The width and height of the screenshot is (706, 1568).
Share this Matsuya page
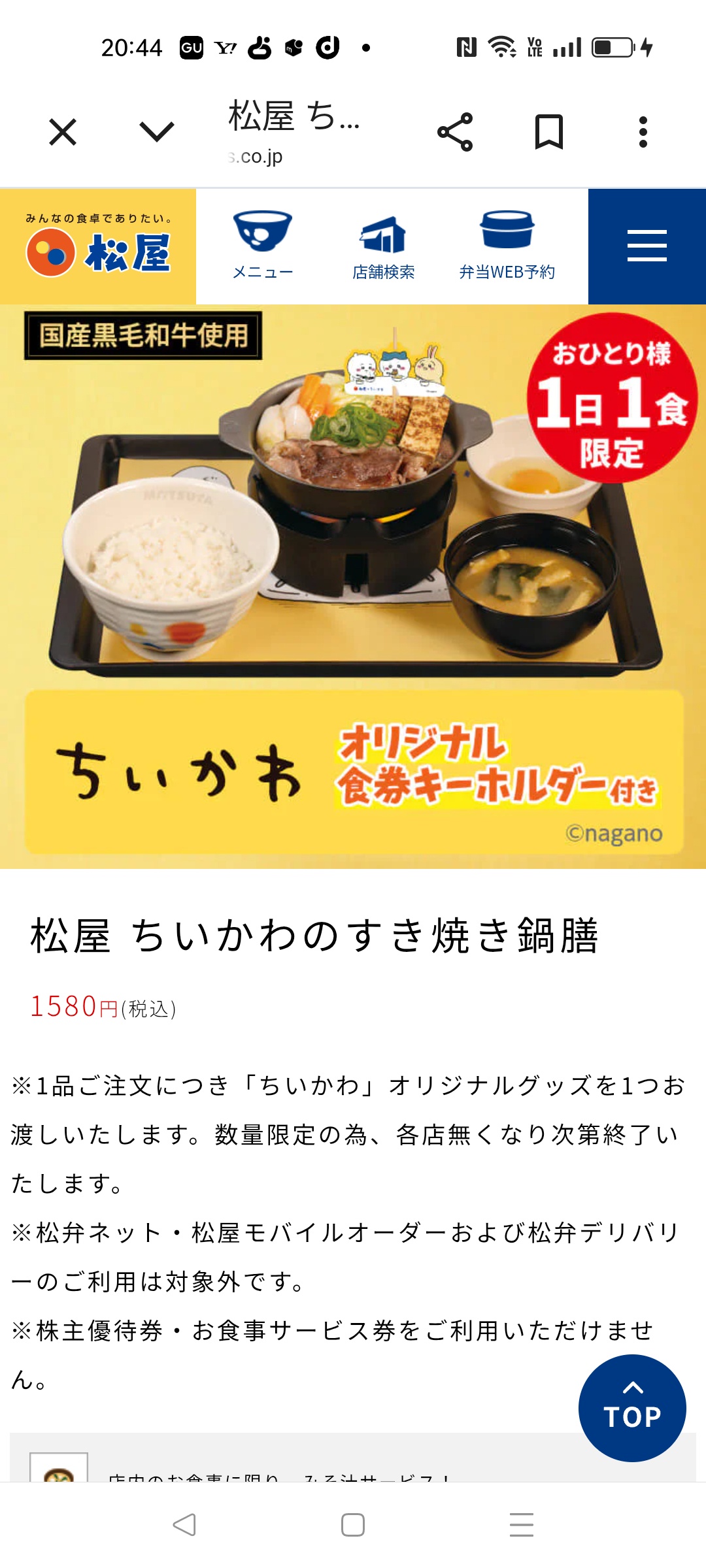[455, 133]
